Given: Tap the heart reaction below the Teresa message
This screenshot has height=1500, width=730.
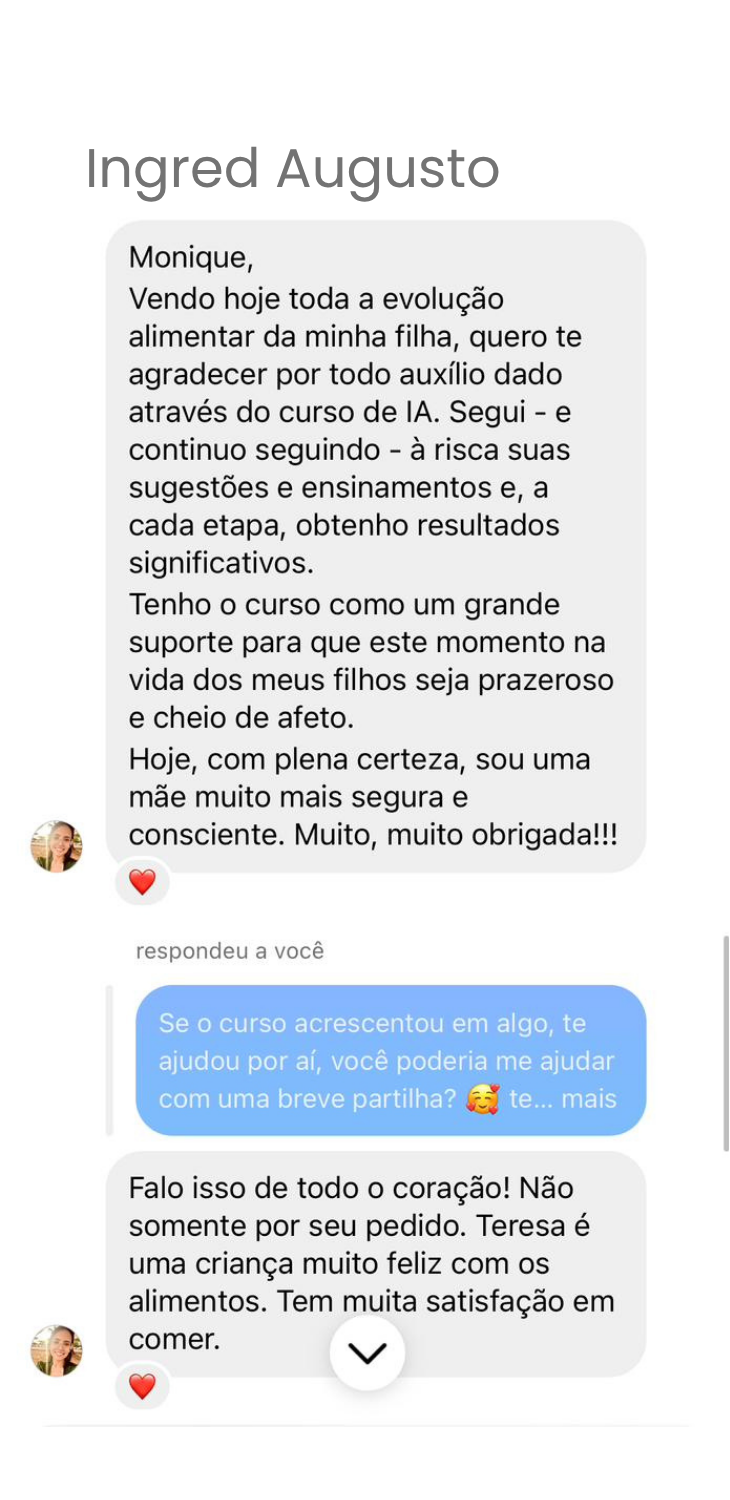Looking at the screenshot, I should 142,1387.
